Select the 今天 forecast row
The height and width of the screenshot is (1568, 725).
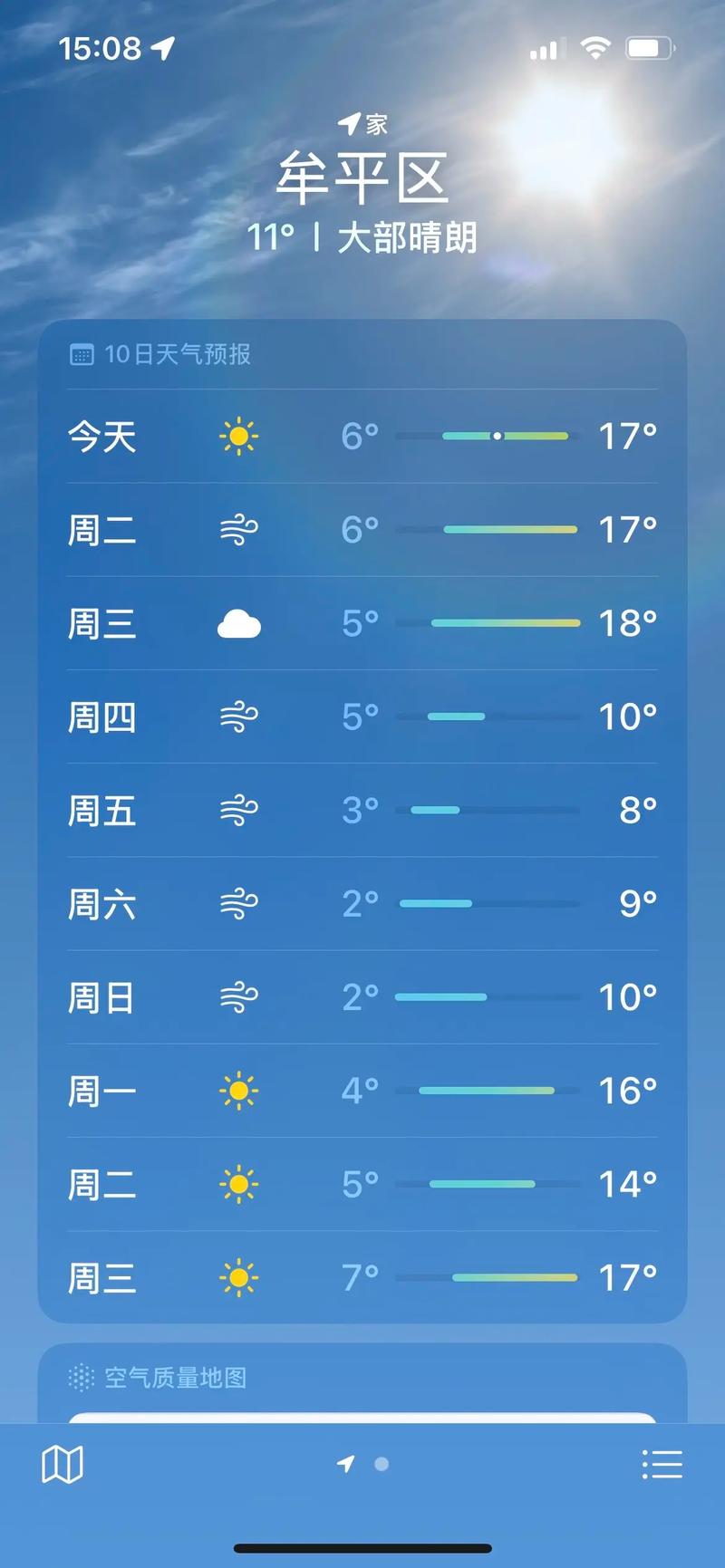(362, 438)
